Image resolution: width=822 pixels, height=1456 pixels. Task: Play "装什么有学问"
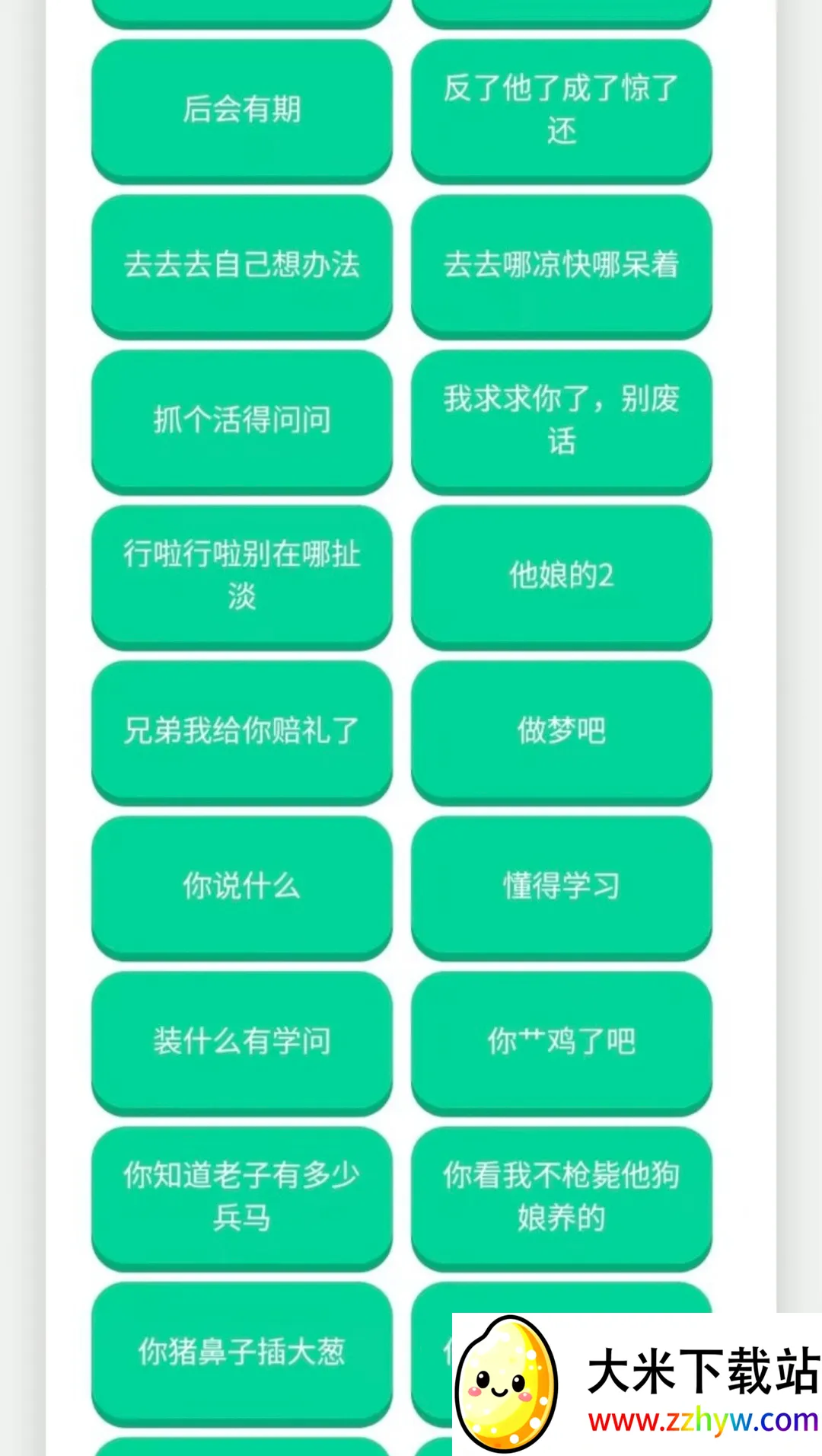pyautogui.click(x=241, y=1043)
